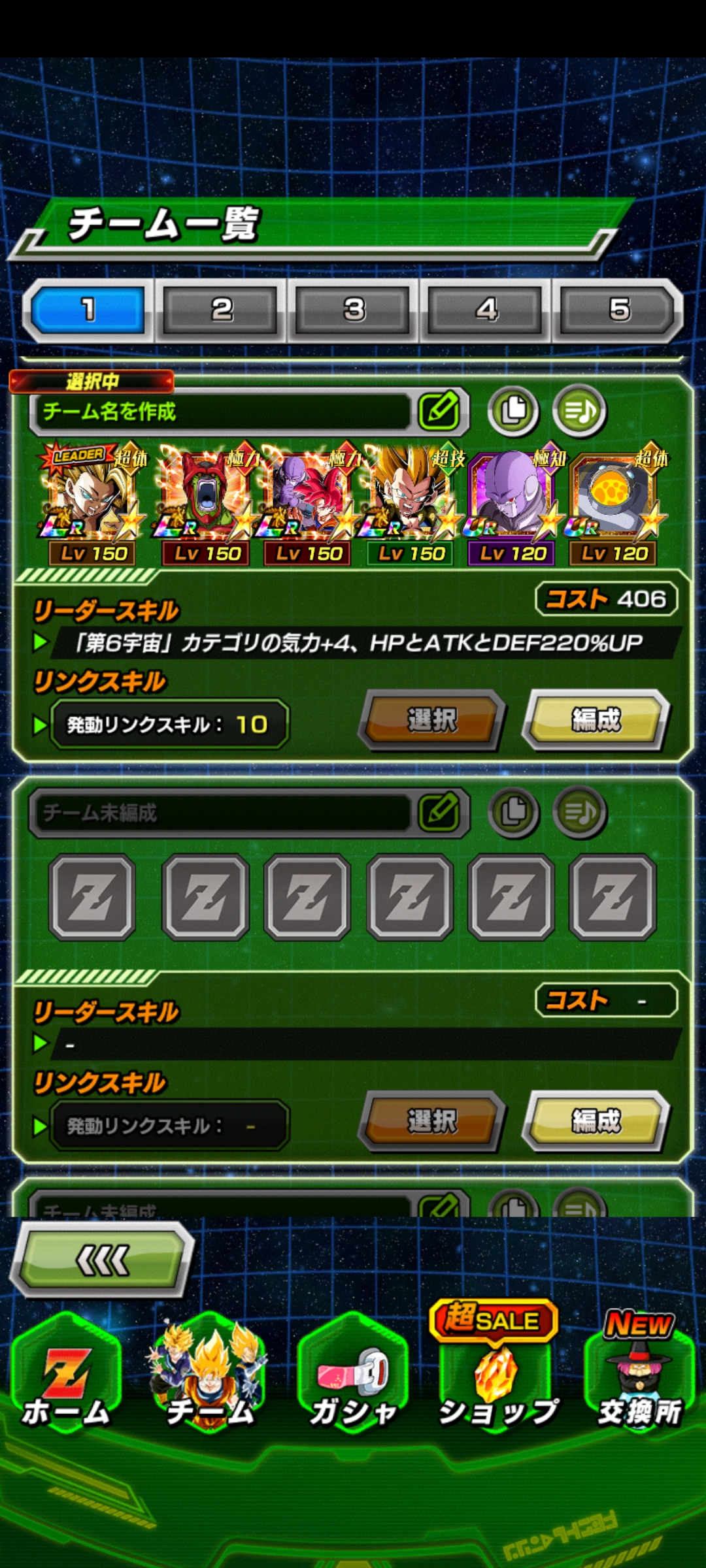706x1568 pixels.
Task: Tap 選択 on the selected team
Action: coord(431,719)
